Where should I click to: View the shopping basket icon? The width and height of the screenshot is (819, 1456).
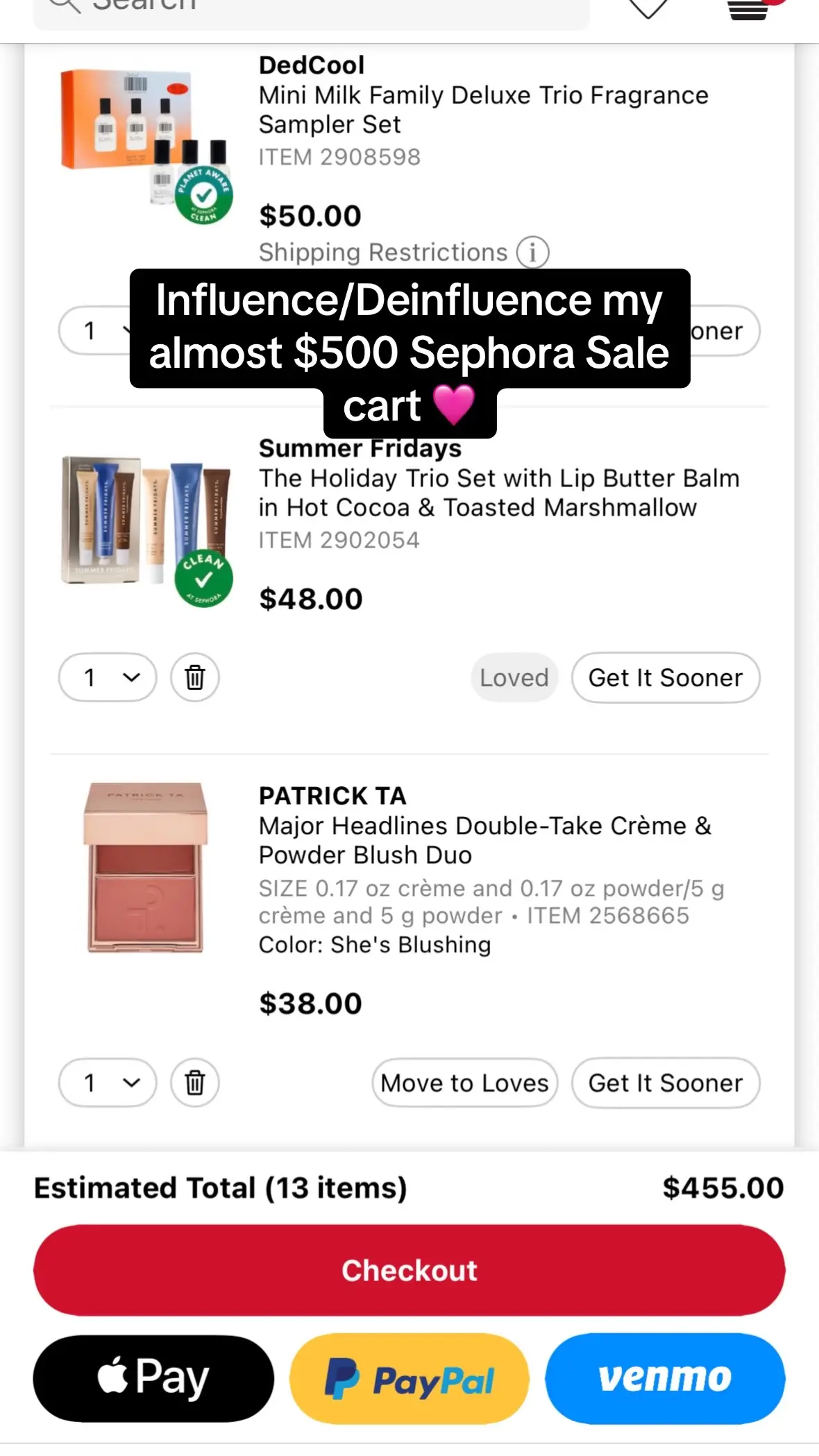(x=748, y=10)
